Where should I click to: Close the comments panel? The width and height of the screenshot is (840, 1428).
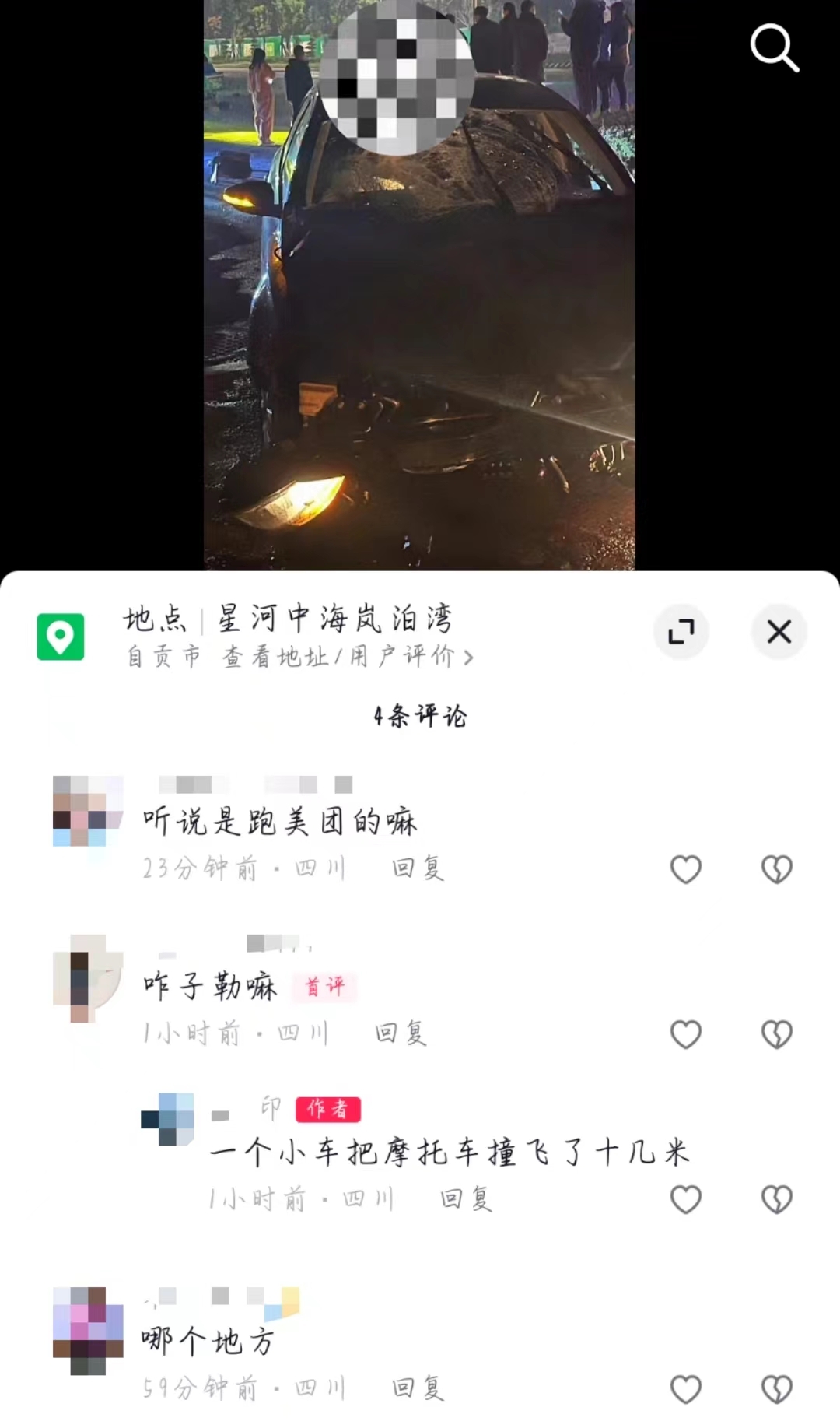[x=779, y=631]
